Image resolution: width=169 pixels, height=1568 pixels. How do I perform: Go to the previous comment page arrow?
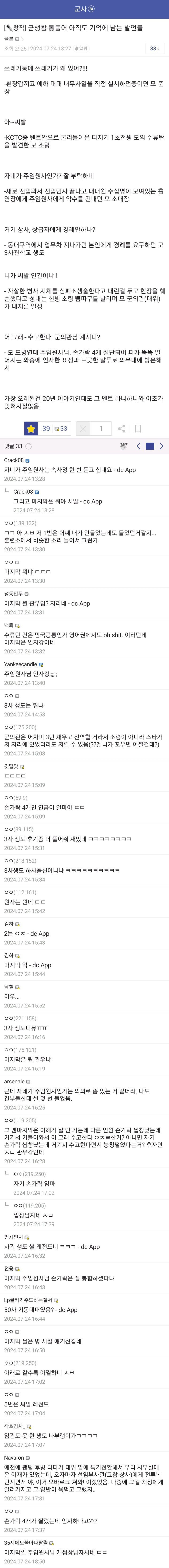(x=139, y=446)
